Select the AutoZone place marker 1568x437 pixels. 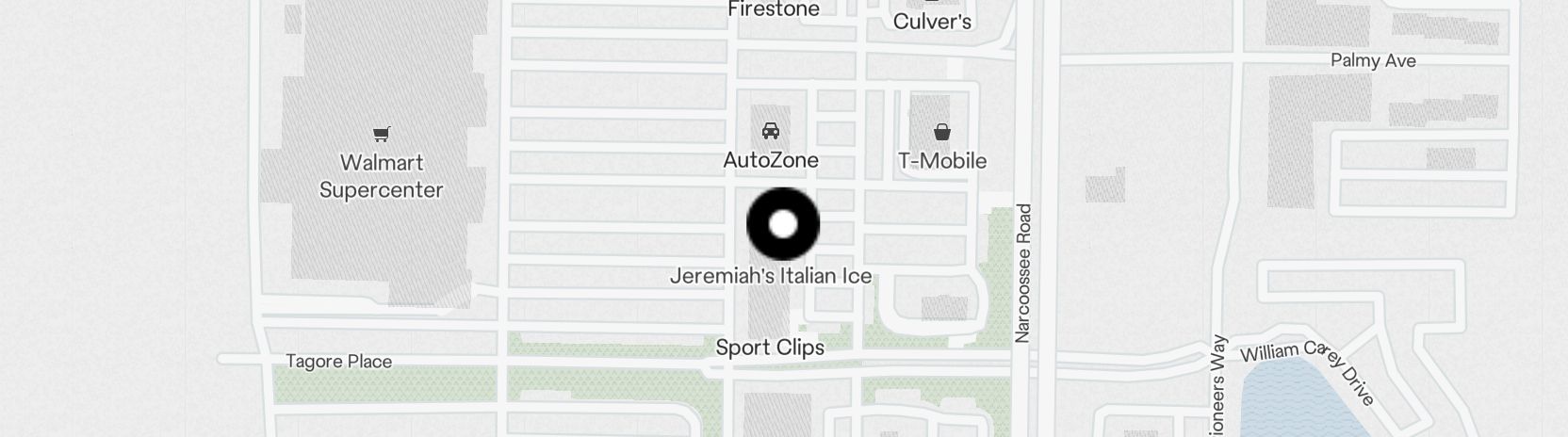[x=771, y=131]
